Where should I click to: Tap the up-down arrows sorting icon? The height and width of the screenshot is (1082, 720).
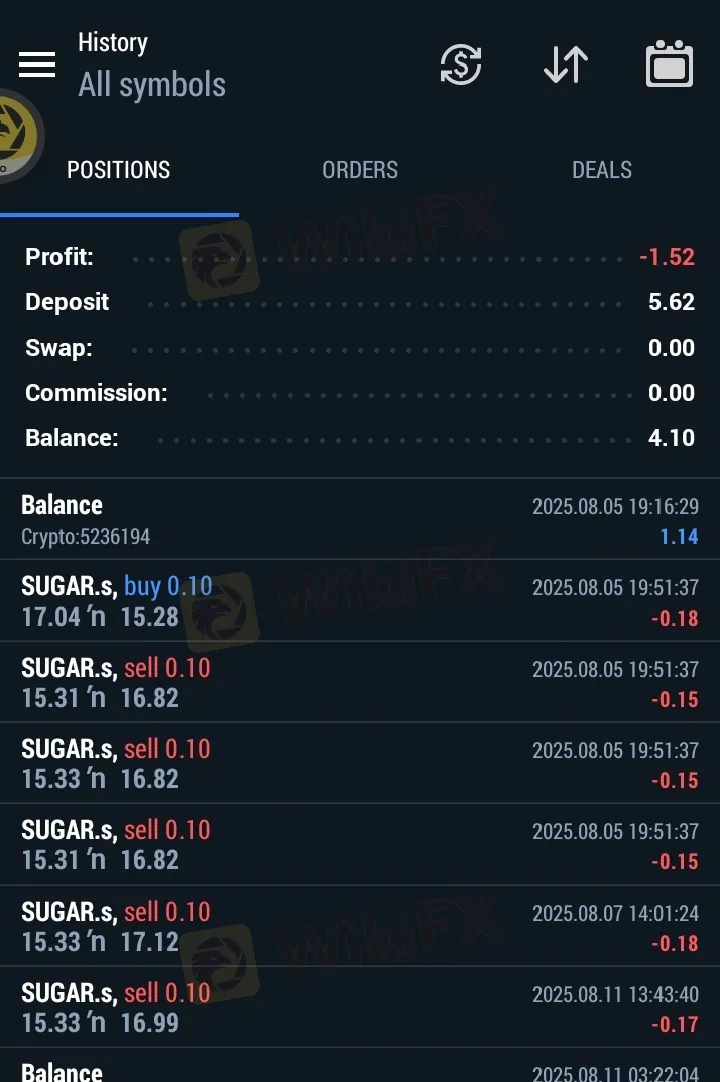pos(565,64)
